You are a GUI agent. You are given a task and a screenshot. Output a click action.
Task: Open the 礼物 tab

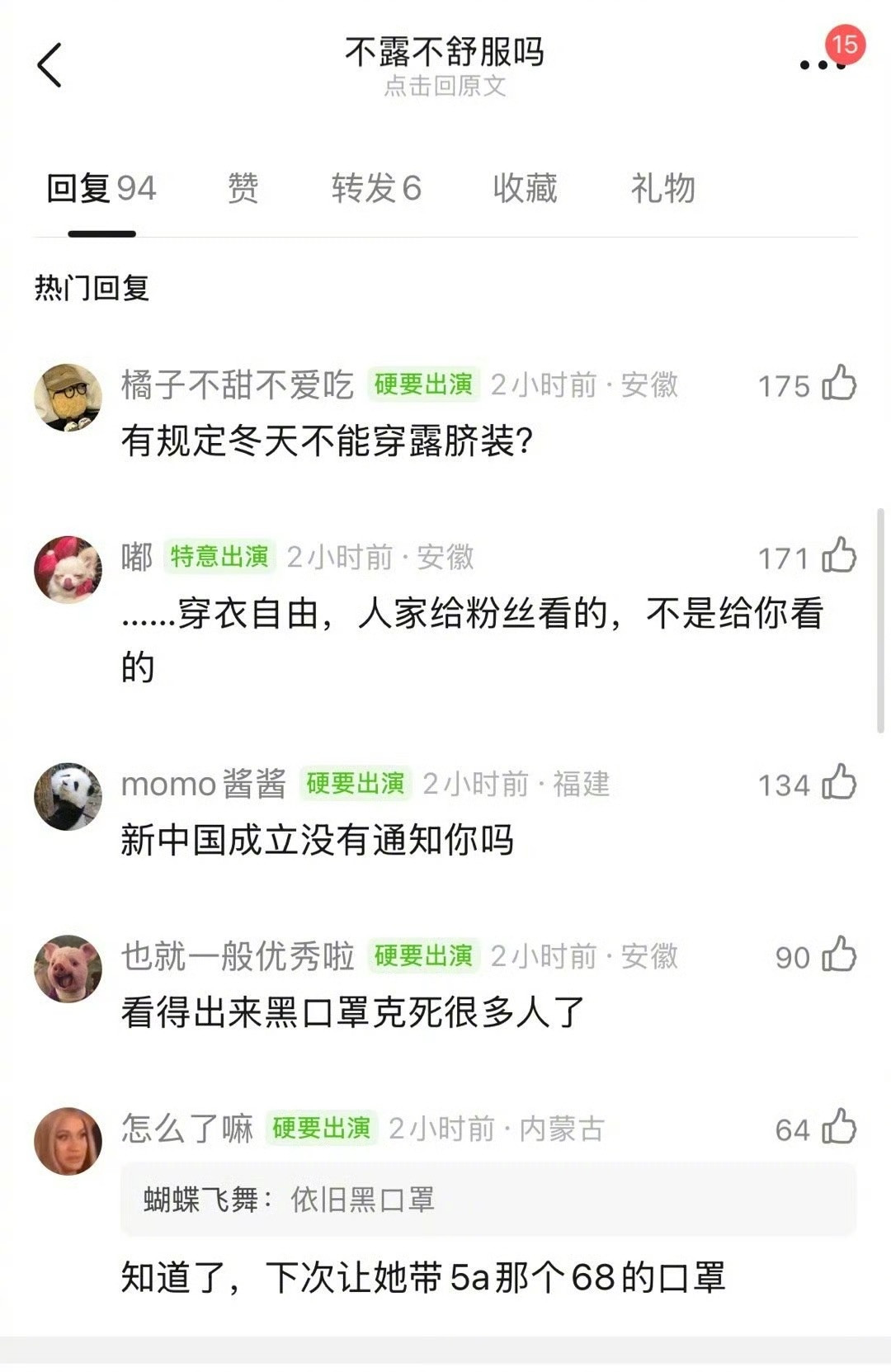(662, 189)
